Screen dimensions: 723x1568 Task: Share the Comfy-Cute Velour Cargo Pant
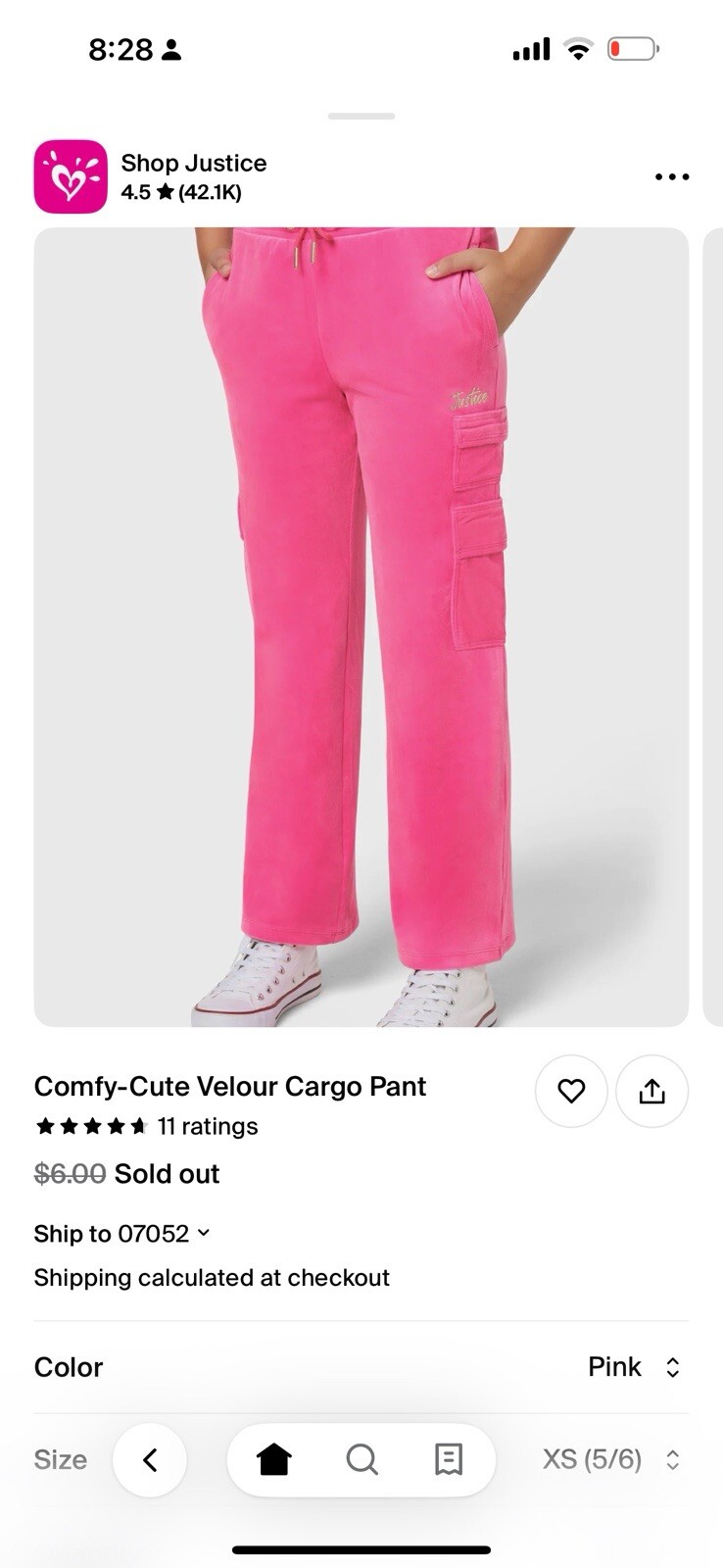[651, 1091]
